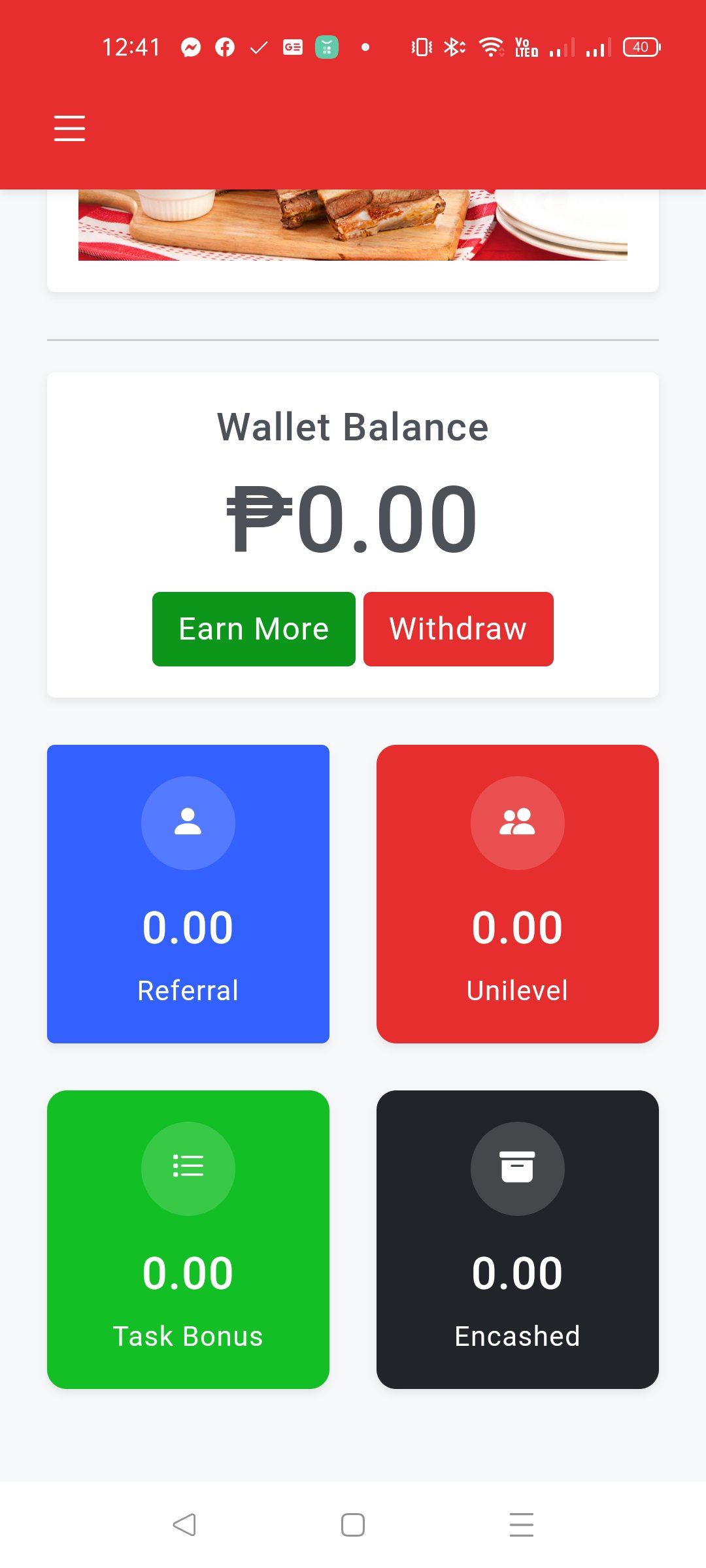The width and height of the screenshot is (706, 1568).
Task: Open Messenger from the status bar
Action: point(190,47)
